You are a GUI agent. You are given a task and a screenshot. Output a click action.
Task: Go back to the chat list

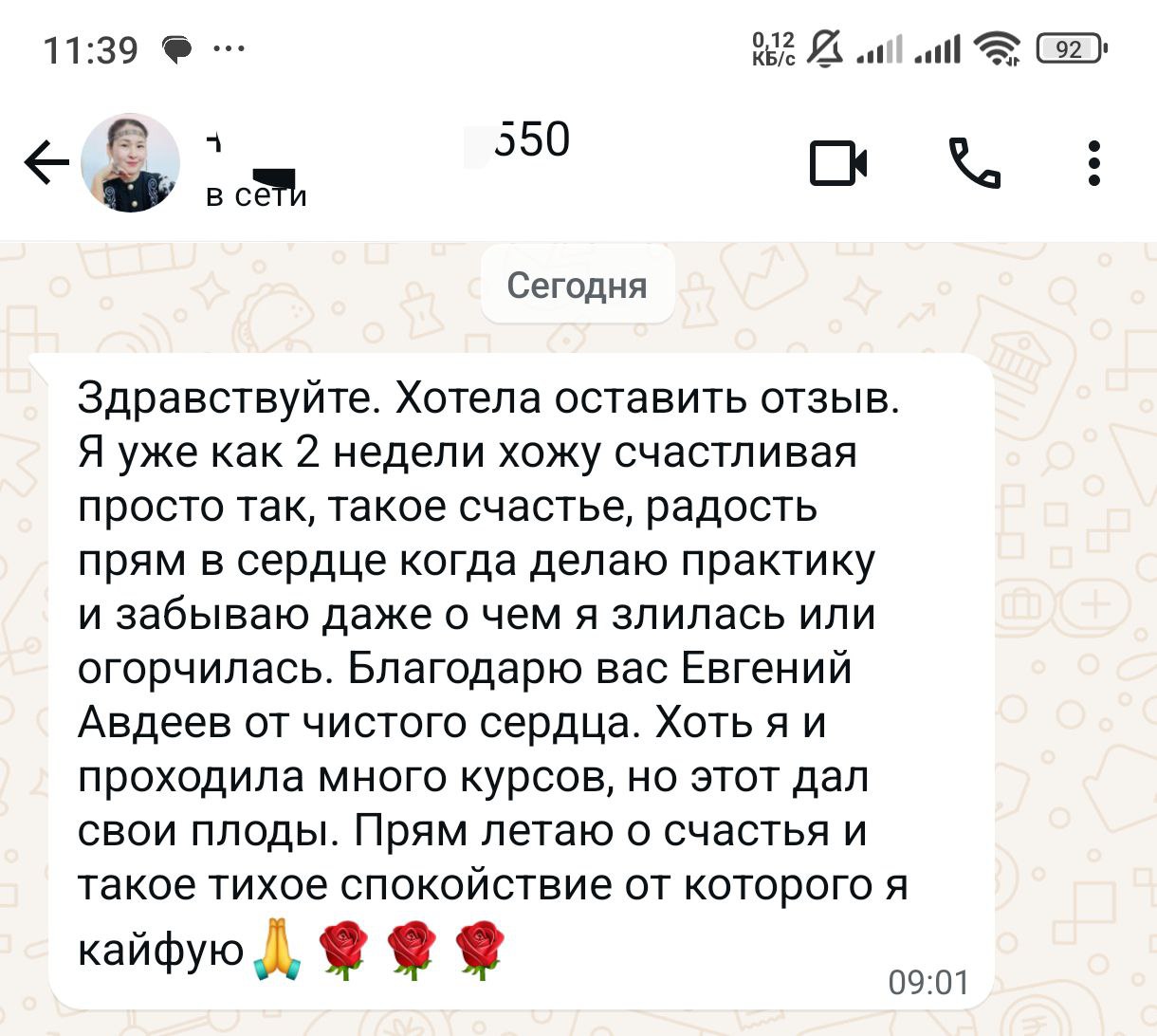click(x=46, y=163)
